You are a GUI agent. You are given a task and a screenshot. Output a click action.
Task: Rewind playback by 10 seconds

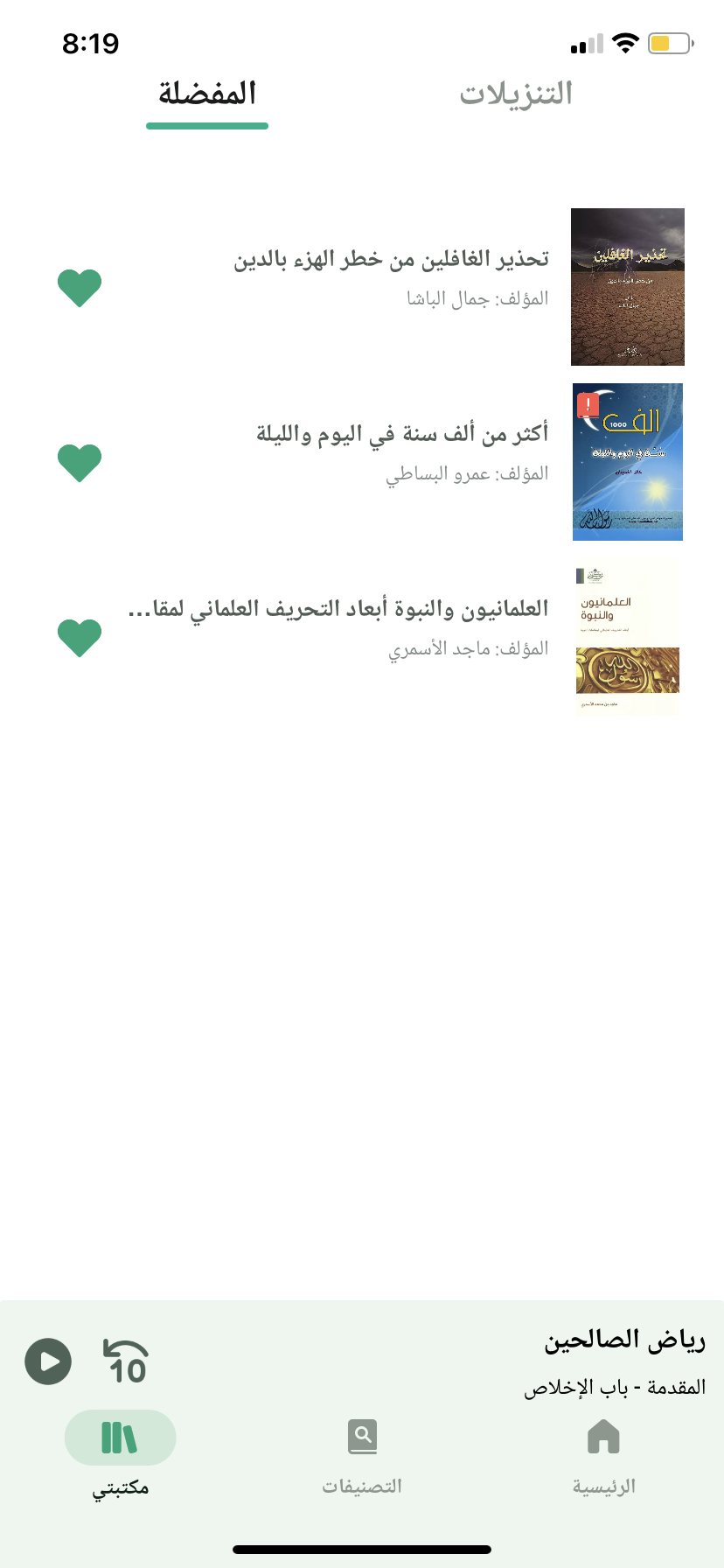pos(126,1361)
